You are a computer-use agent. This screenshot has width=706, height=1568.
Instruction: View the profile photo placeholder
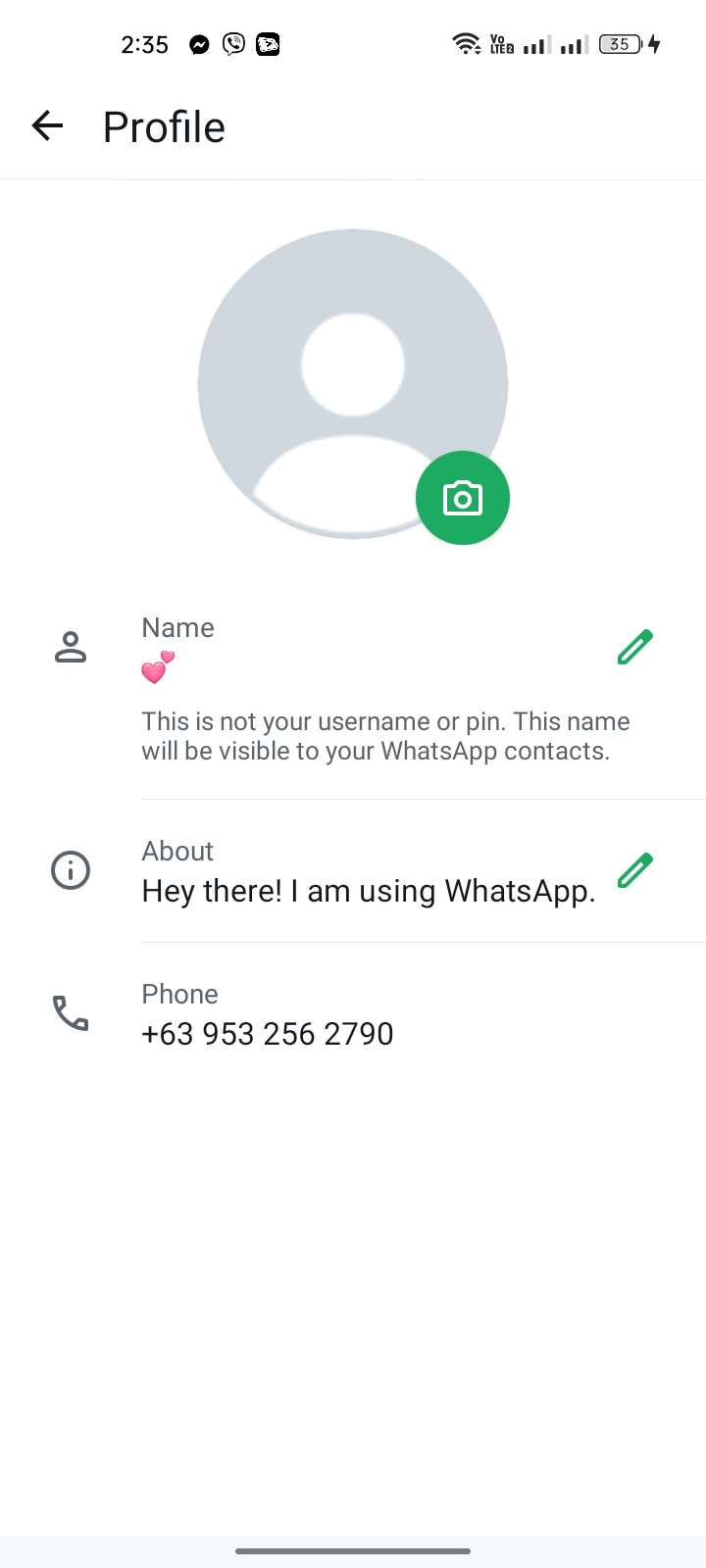pyautogui.click(x=333, y=372)
